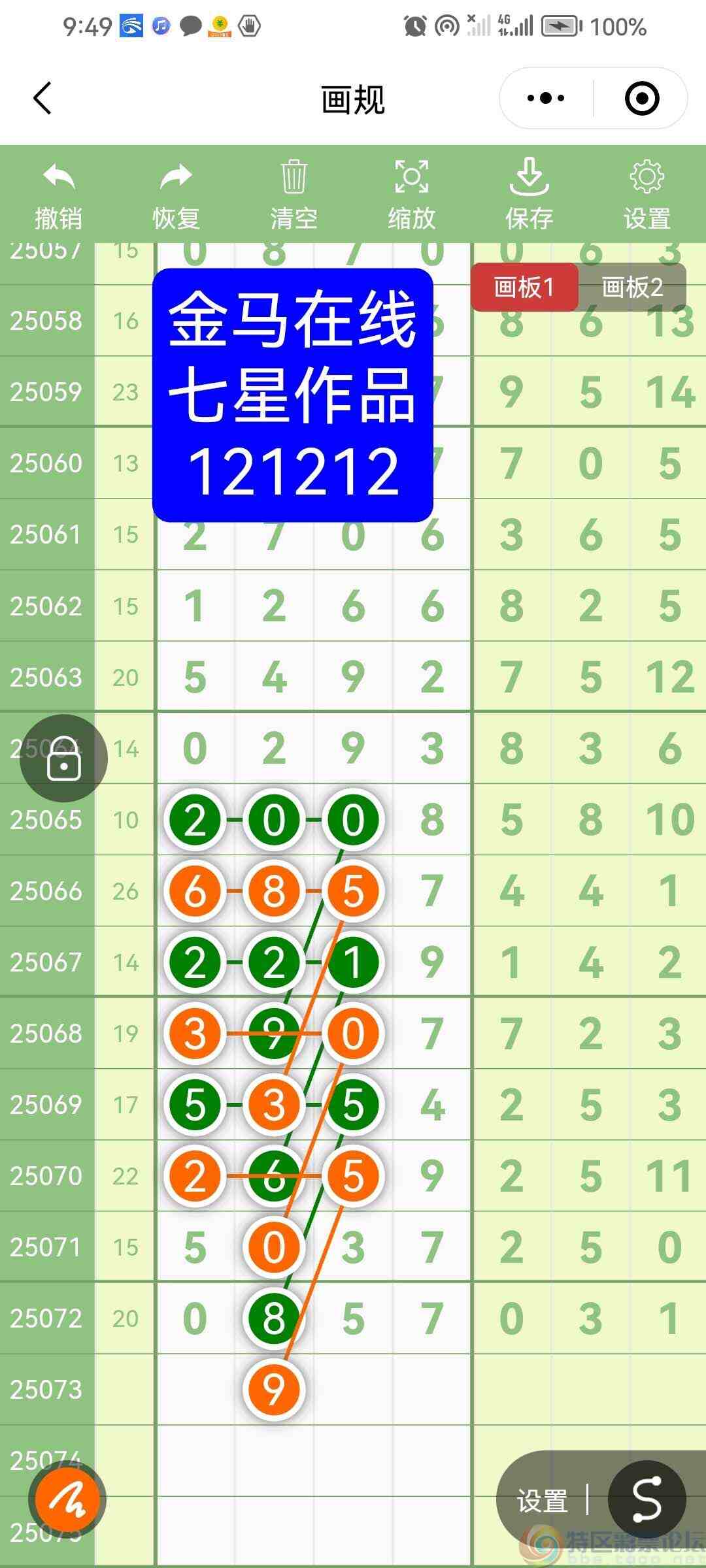Screen dimensions: 706x1568
Task: Open 设置 in the top toolbar
Action: pyautogui.click(x=647, y=195)
